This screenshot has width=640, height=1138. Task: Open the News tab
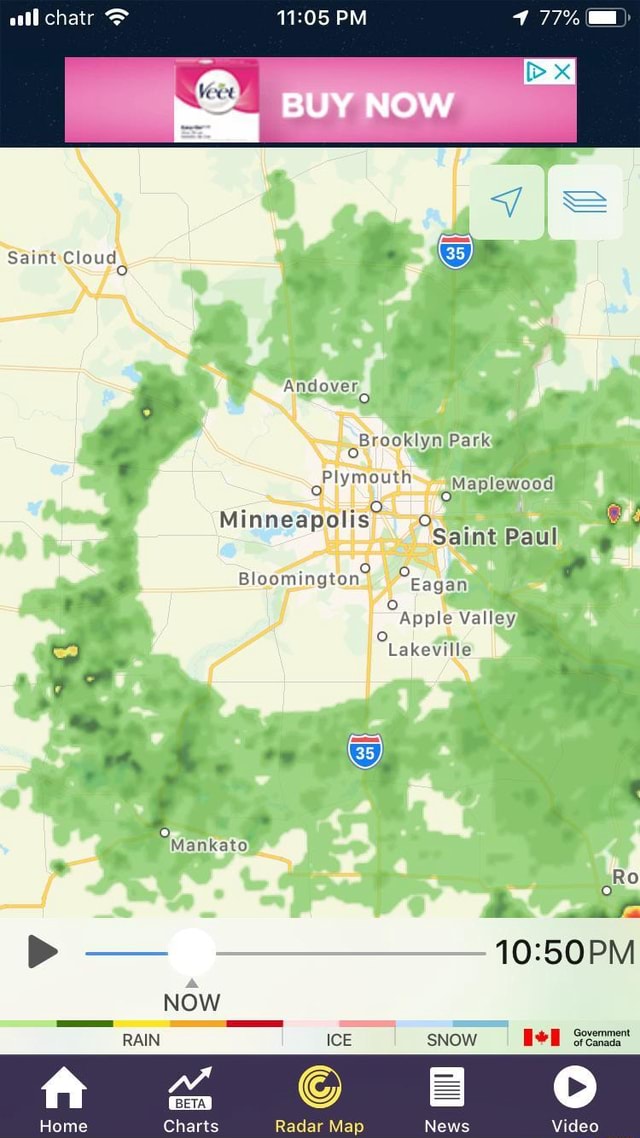click(446, 1098)
